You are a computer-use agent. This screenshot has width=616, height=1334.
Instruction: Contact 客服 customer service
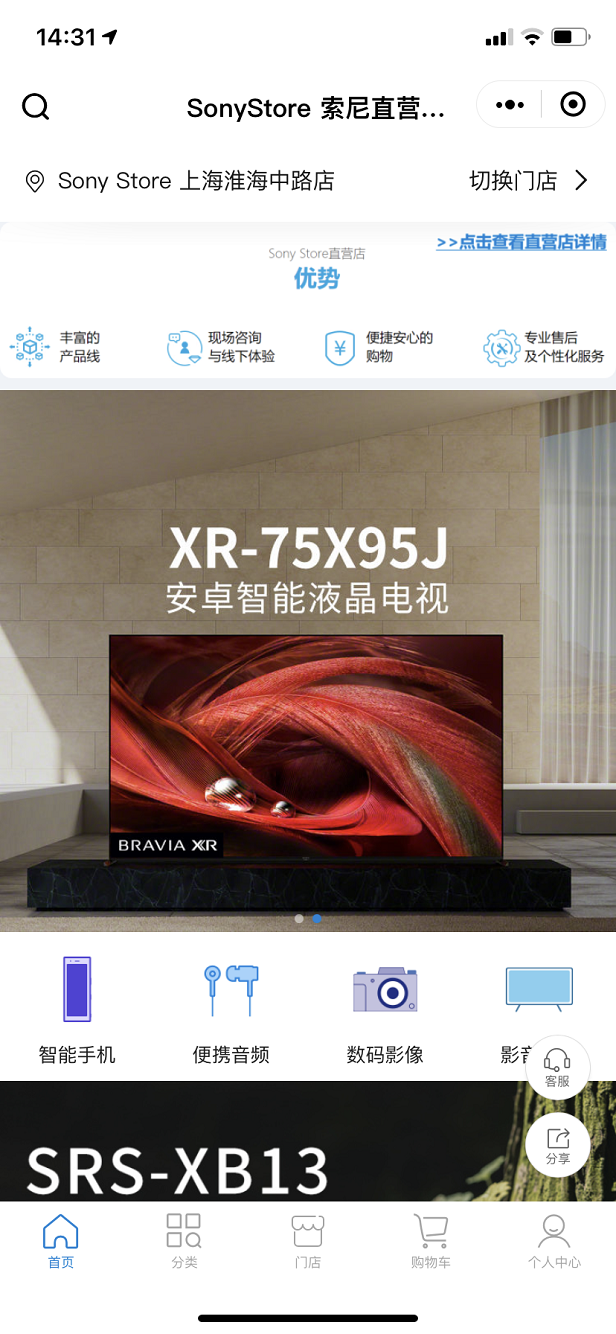[x=557, y=1067]
